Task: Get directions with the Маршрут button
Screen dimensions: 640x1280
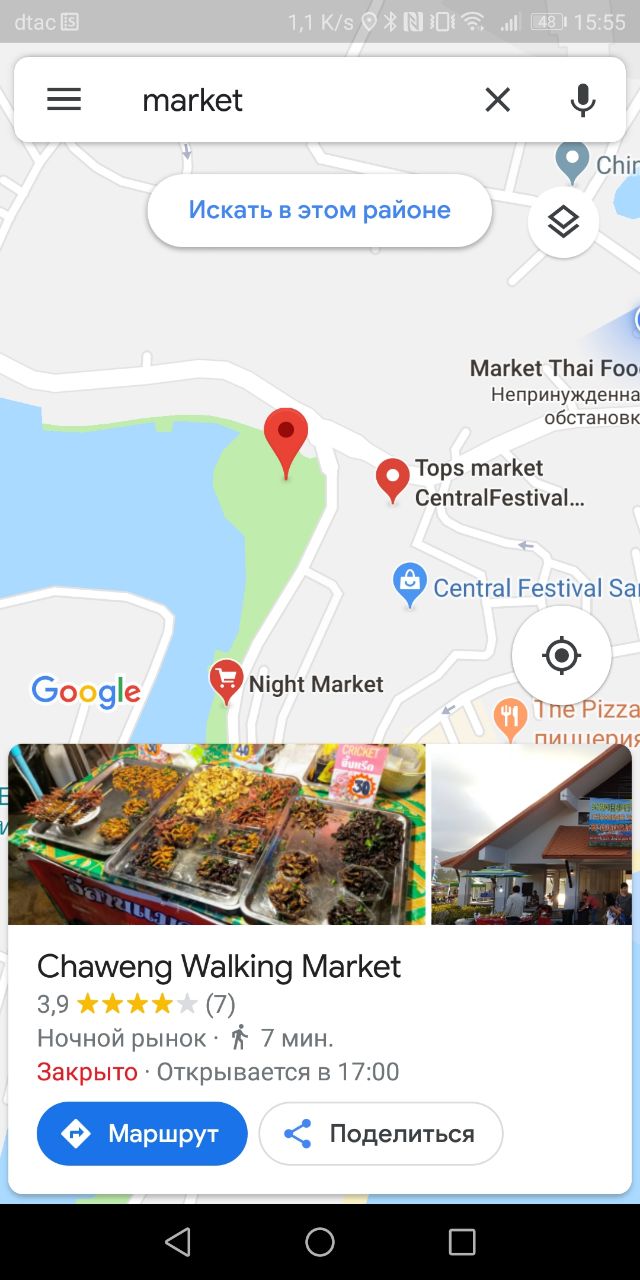Action: (x=142, y=1133)
